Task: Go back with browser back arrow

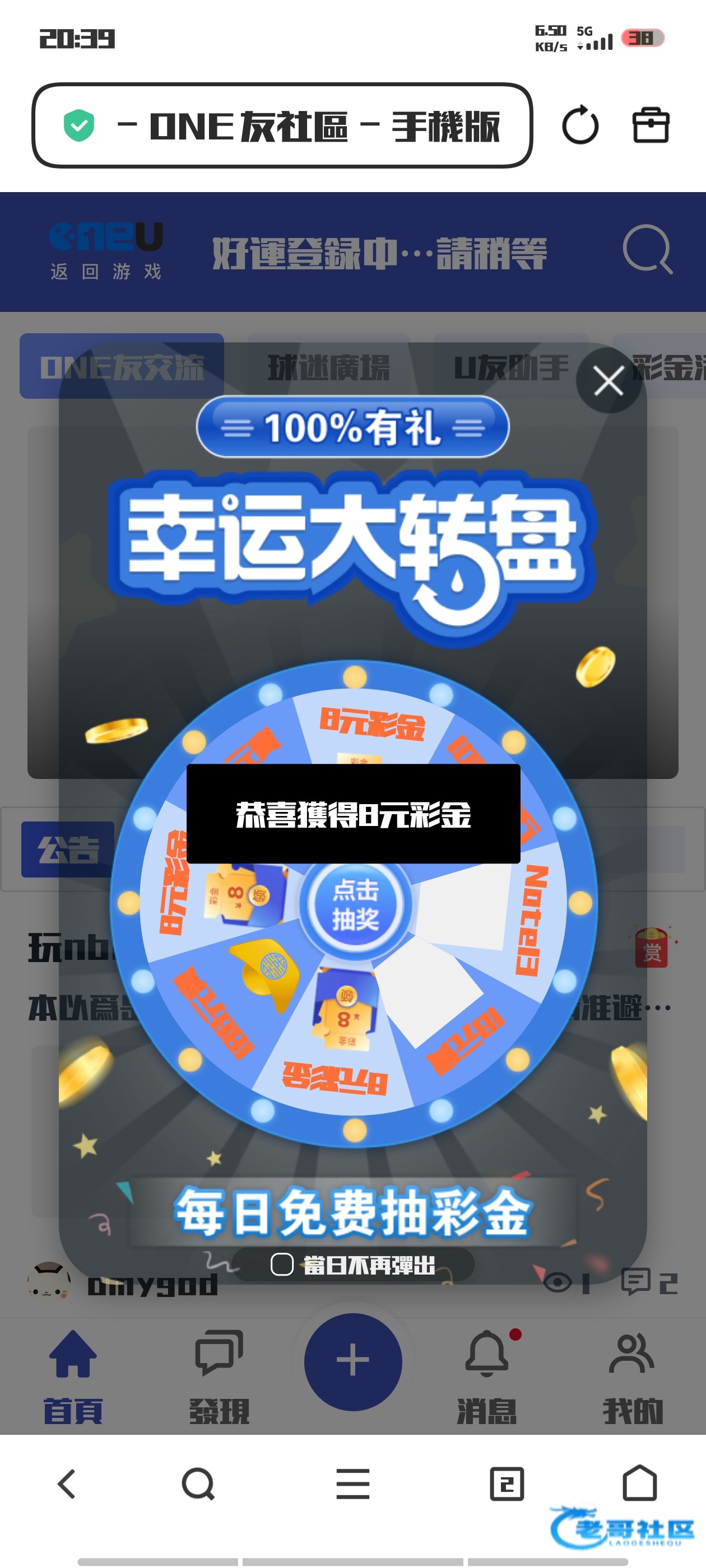Action: [x=66, y=1484]
